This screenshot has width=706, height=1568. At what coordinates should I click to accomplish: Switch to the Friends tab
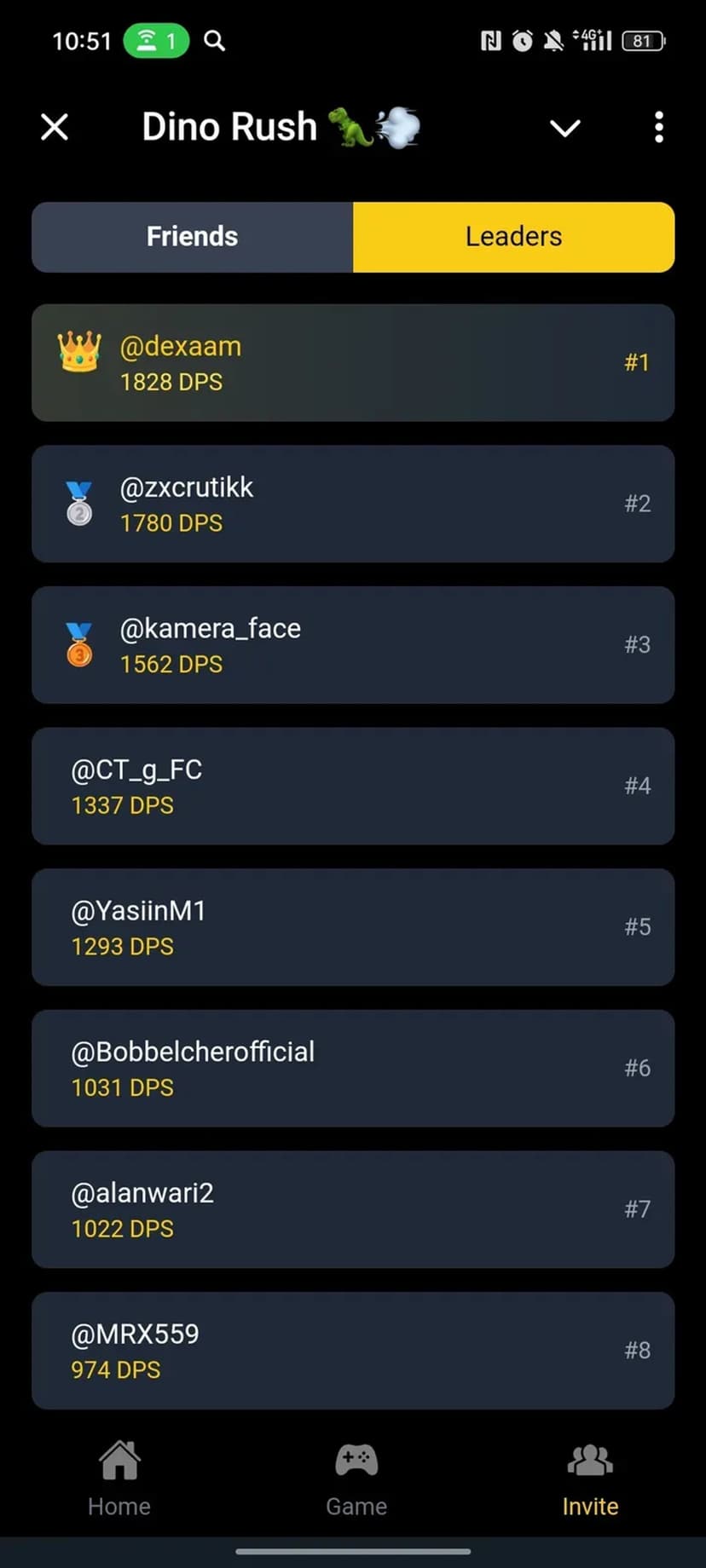point(193,237)
